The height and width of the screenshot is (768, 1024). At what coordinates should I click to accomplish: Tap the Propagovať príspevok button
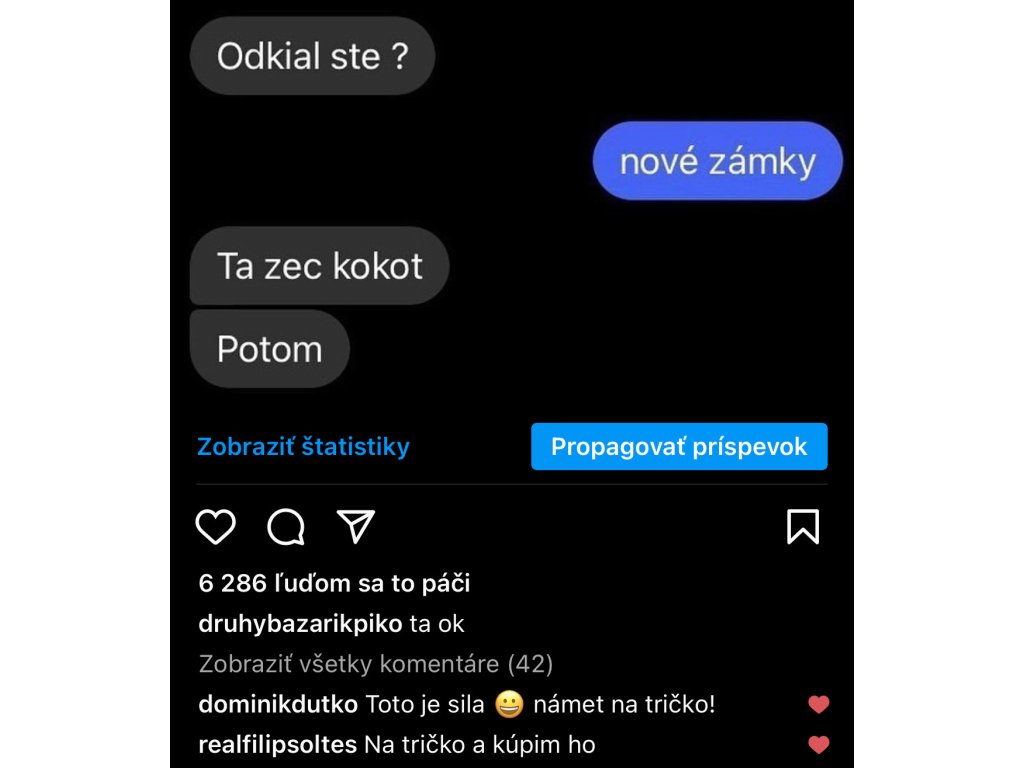pos(679,447)
